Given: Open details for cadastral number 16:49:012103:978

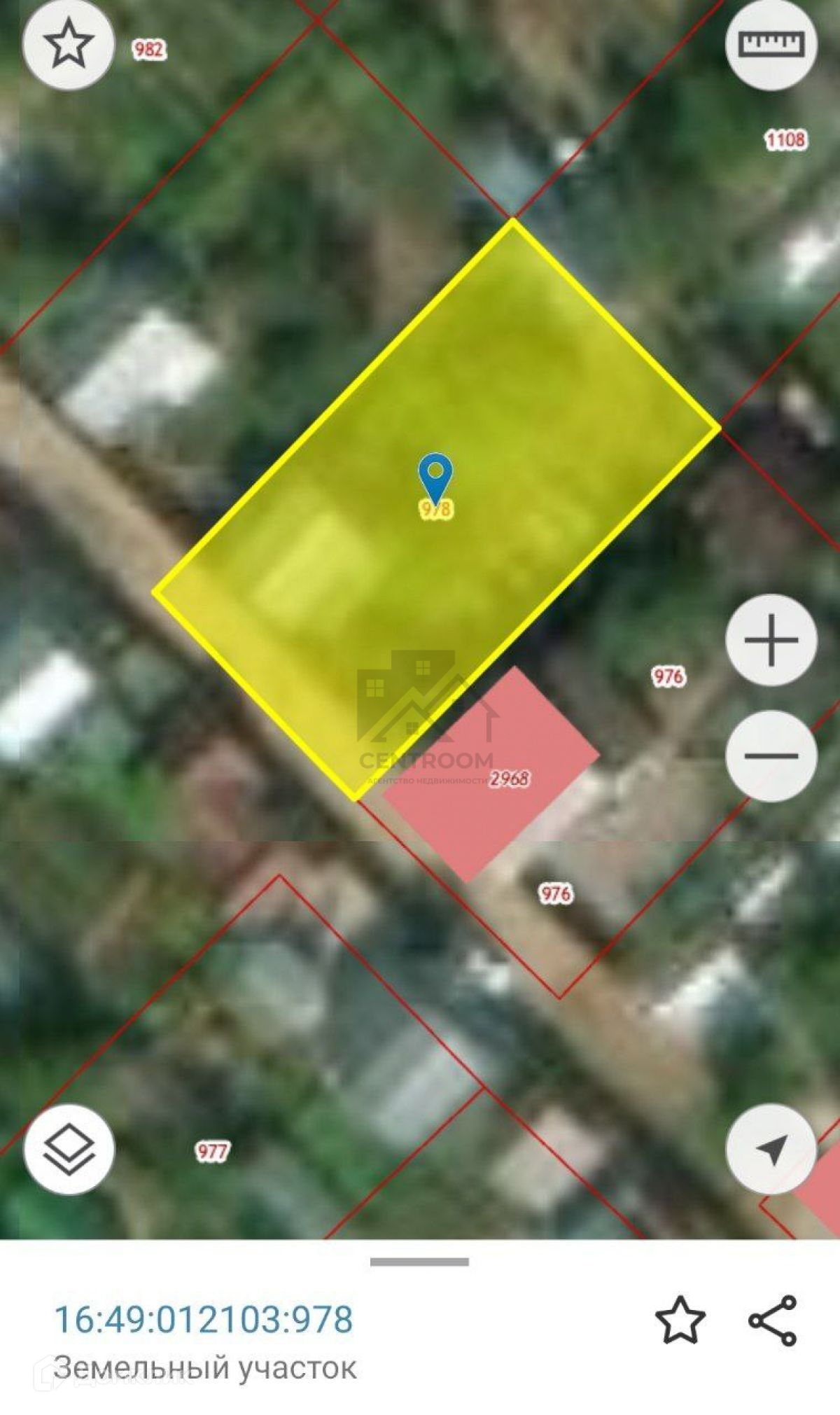Looking at the screenshot, I should 204,1319.
